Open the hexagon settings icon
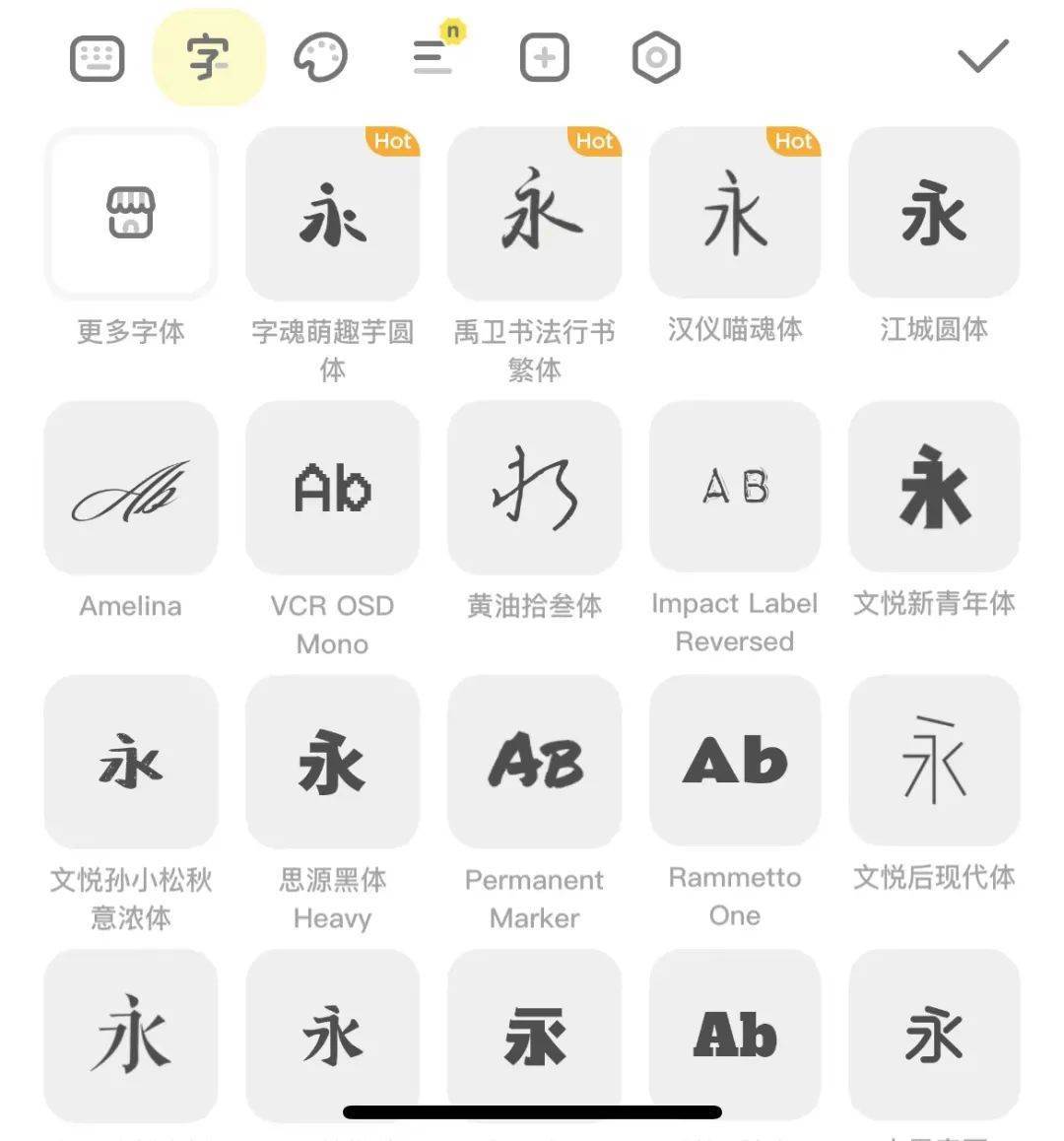This screenshot has width=1064, height=1141. pyautogui.click(x=656, y=58)
